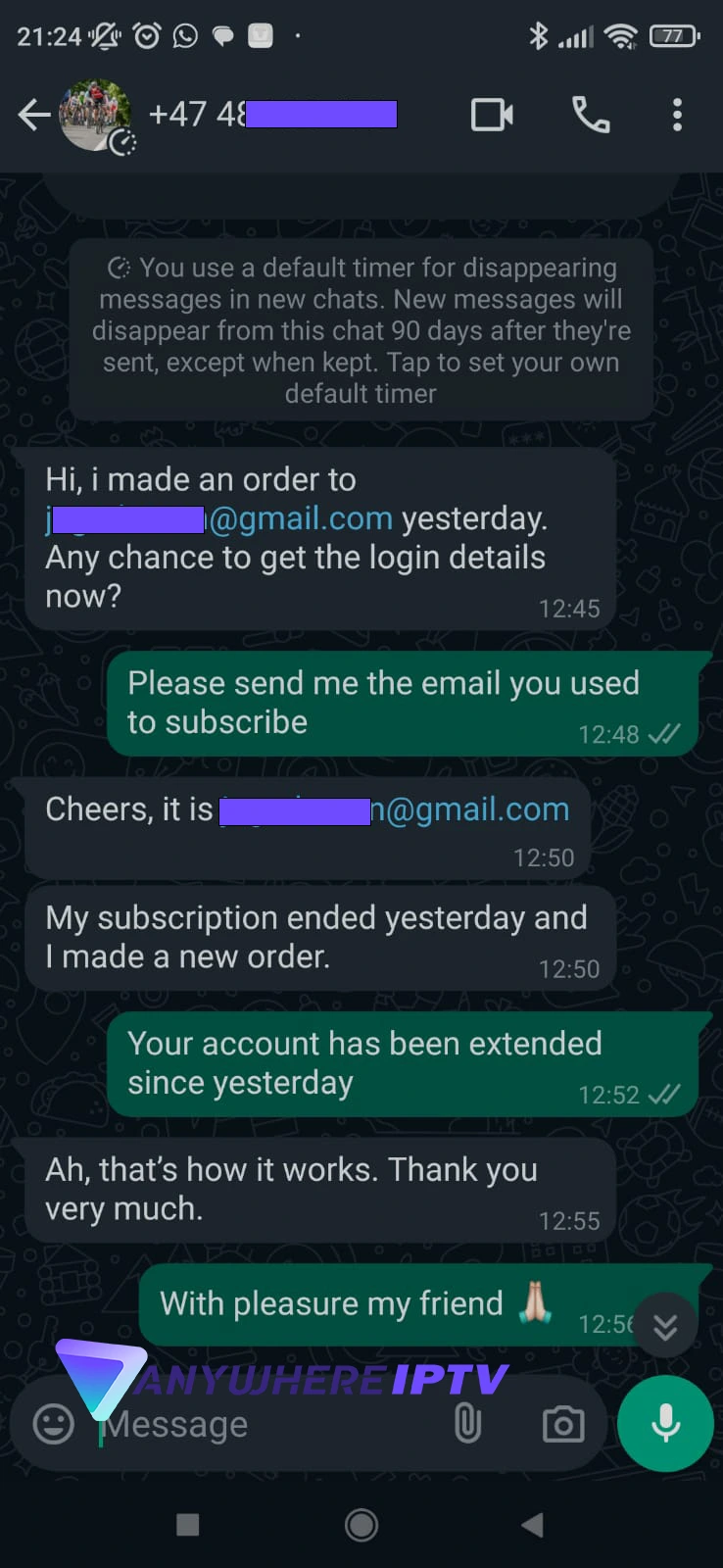The height and width of the screenshot is (1568, 723).
Task: Focus the Message text field
Action: coord(265,1424)
